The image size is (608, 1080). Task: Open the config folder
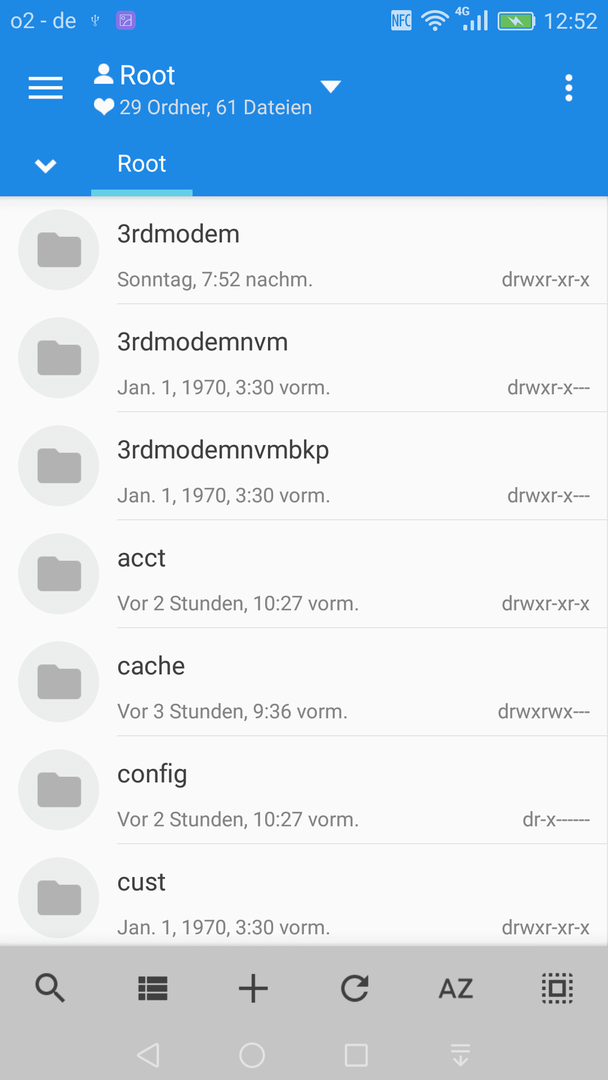304,790
